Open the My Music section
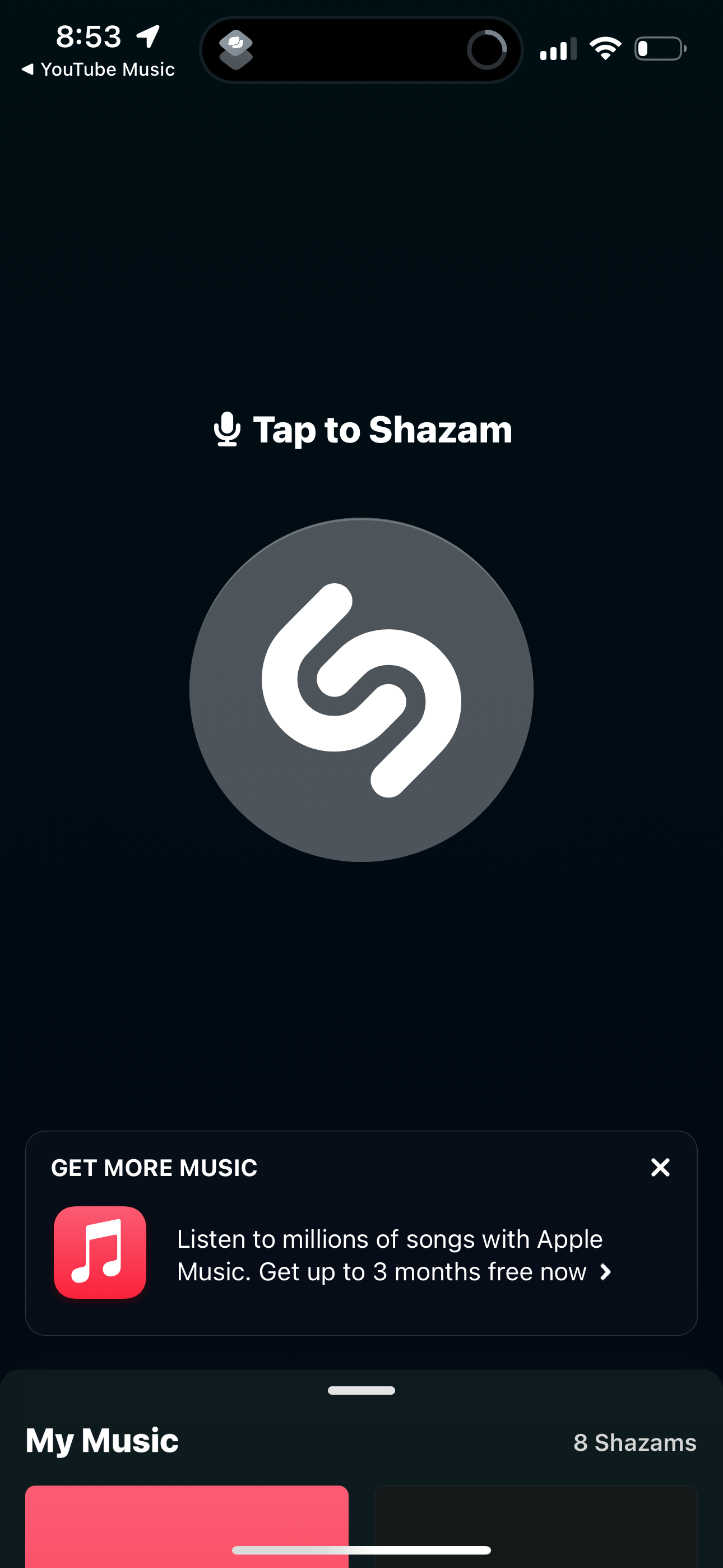The height and width of the screenshot is (1568, 723). click(101, 1440)
